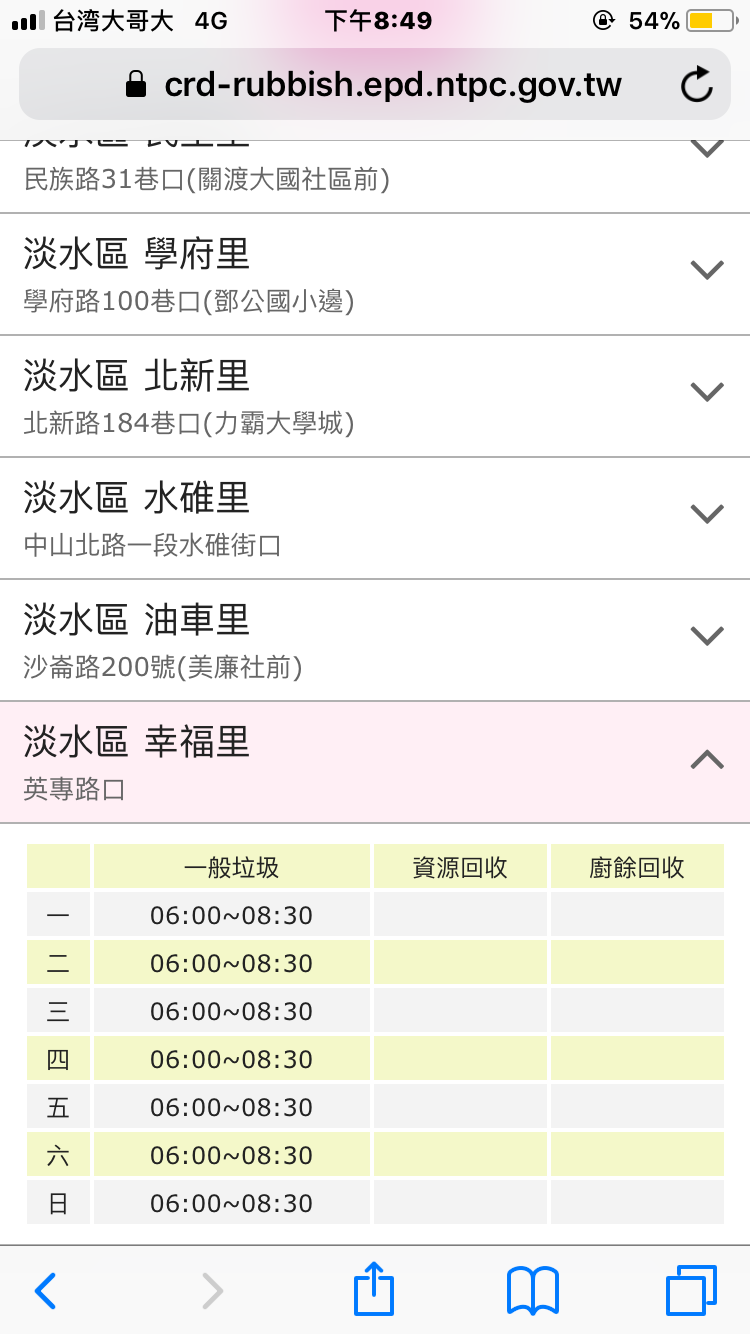750x1334 pixels.
Task: Collapse the 淡水區 幸福里 schedule
Action: click(x=375, y=762)
